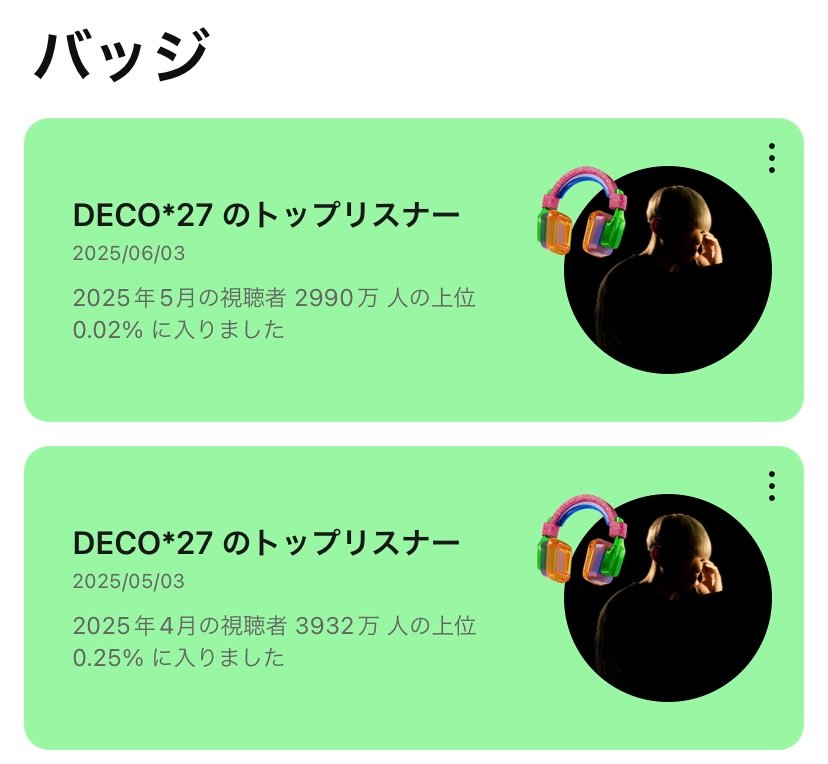Open overflow menu on the 2025/05/03 badge
This screenshot has width=828, height=764.
point(771,486)
